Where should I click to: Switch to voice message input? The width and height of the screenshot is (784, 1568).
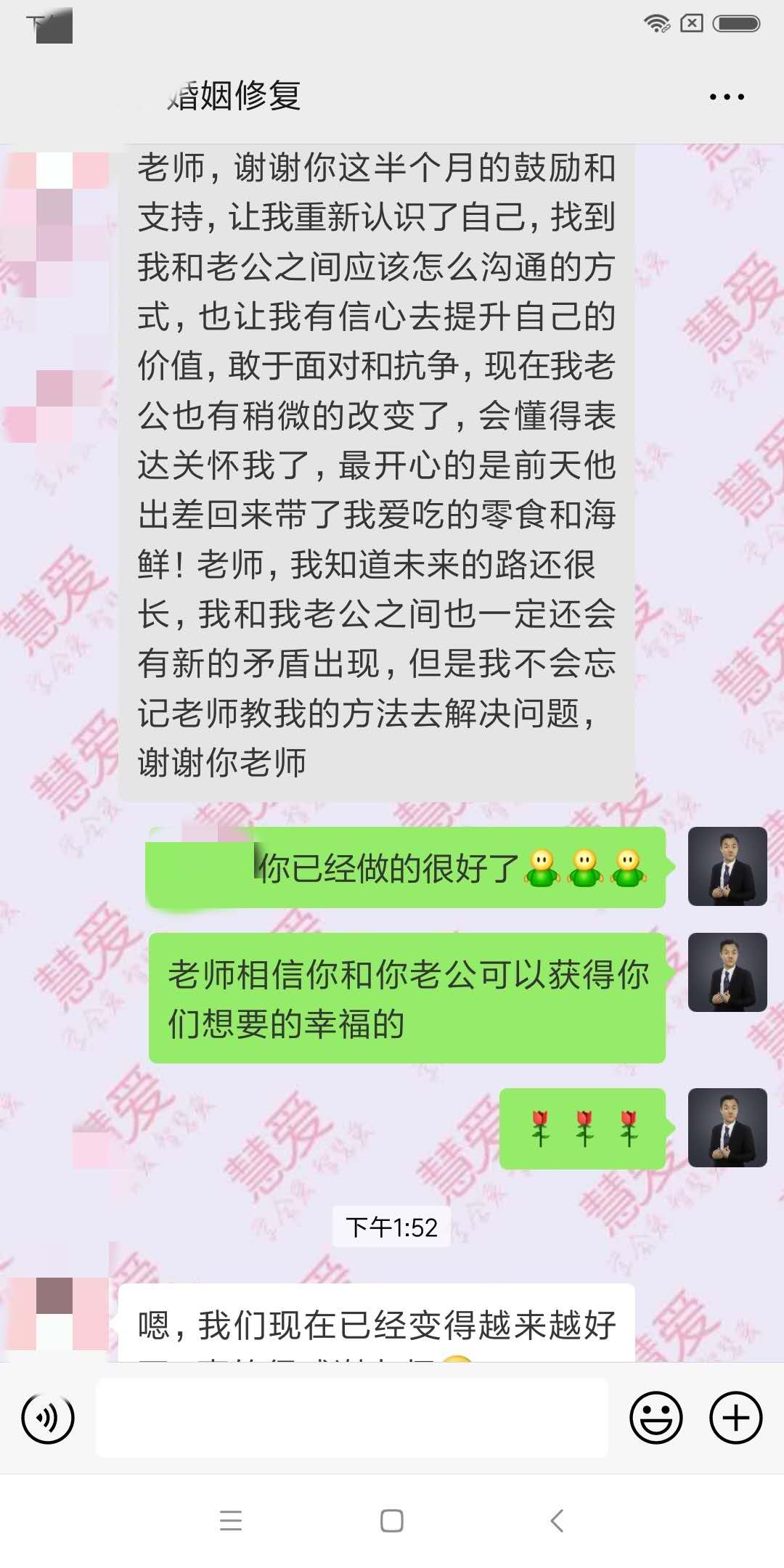[48, 1418]
